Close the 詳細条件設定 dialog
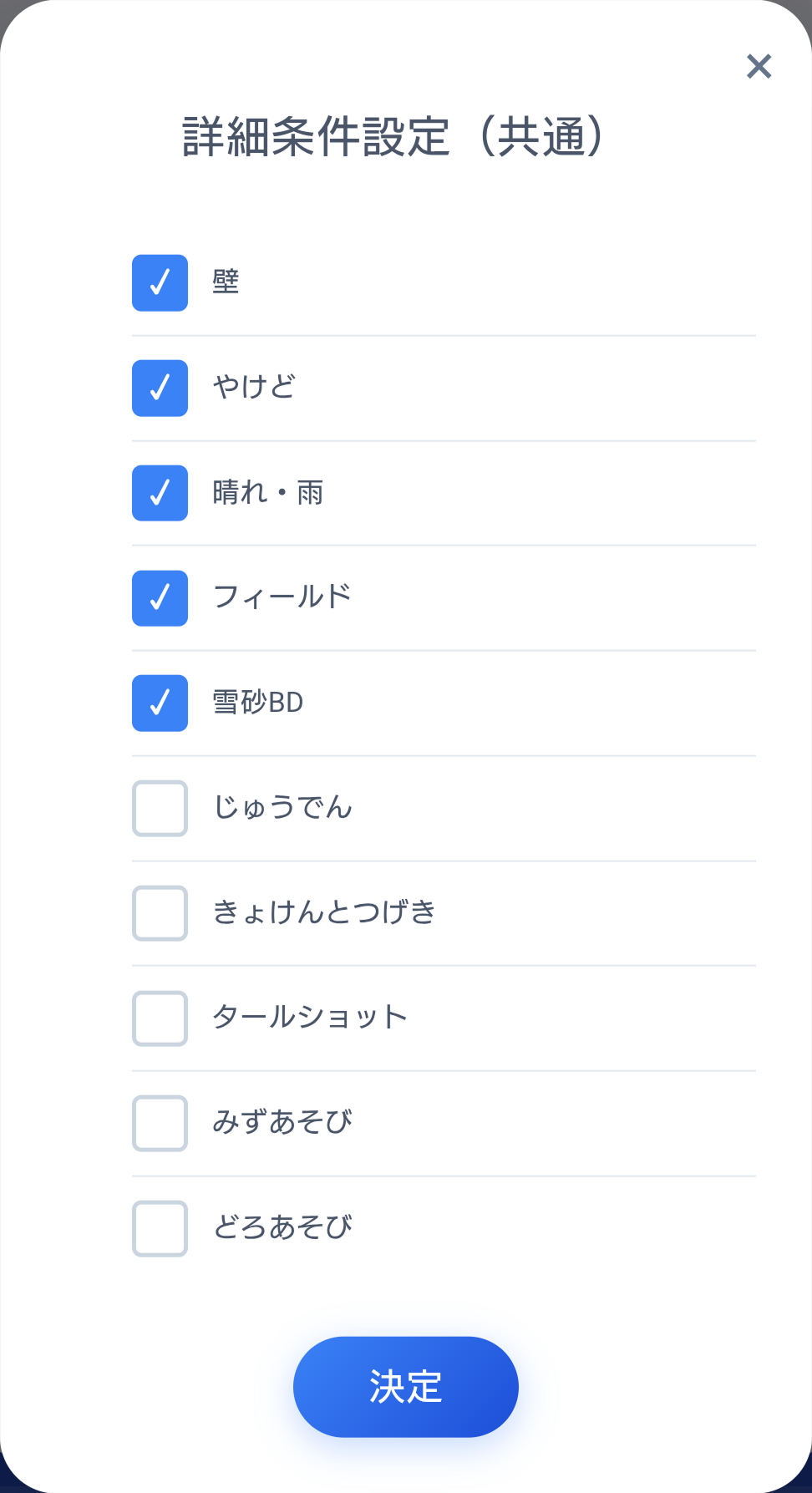 [x=759, y=67]
